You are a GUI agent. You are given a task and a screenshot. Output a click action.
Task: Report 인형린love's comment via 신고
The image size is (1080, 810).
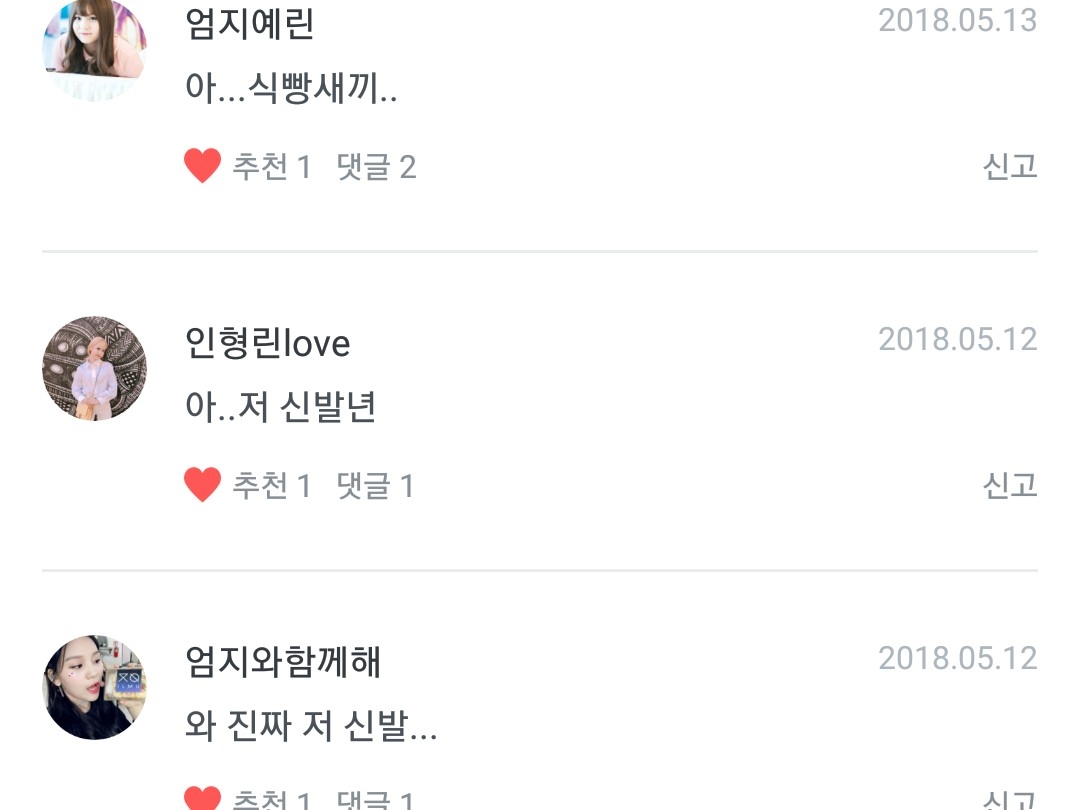[1009, 485]
